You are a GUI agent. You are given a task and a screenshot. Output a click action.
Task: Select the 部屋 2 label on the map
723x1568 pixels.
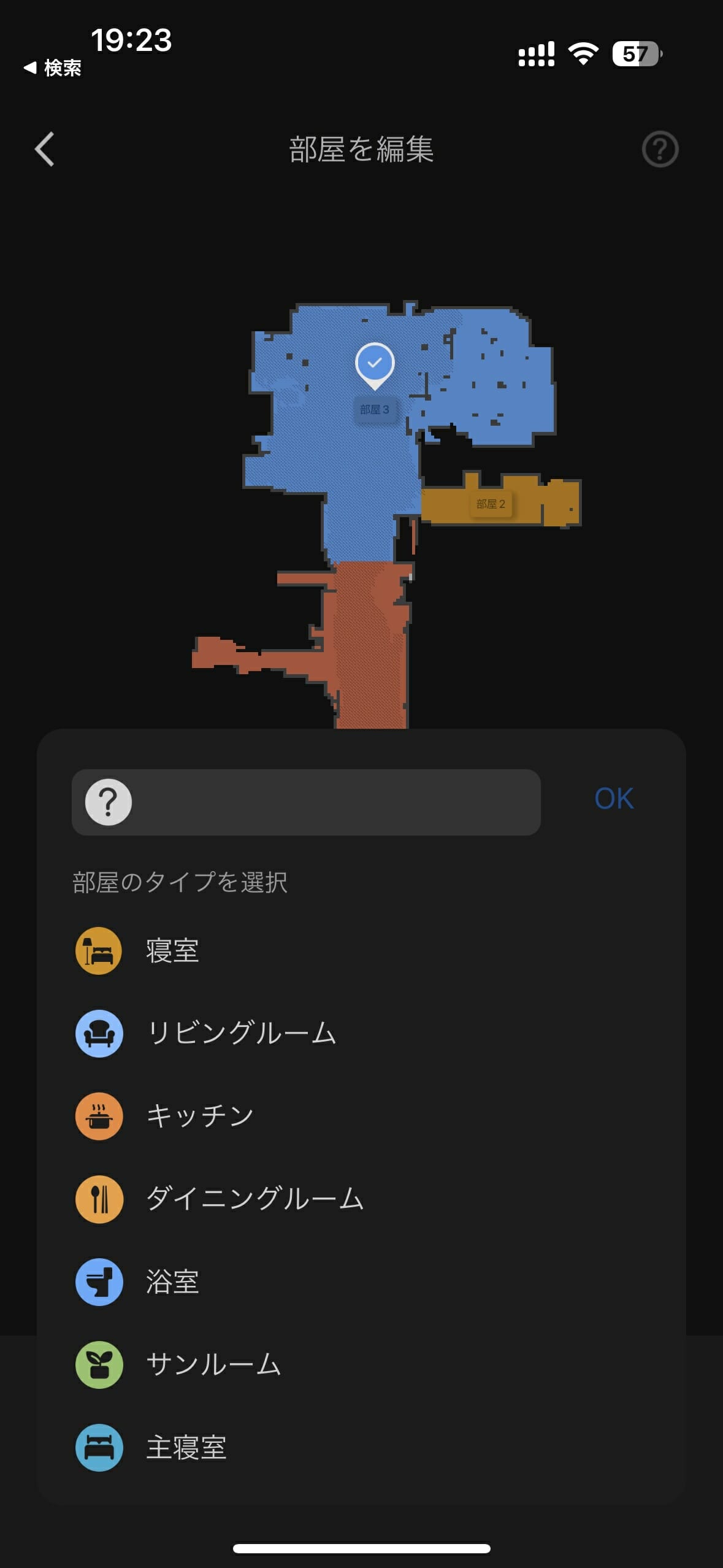click(491, 504)
